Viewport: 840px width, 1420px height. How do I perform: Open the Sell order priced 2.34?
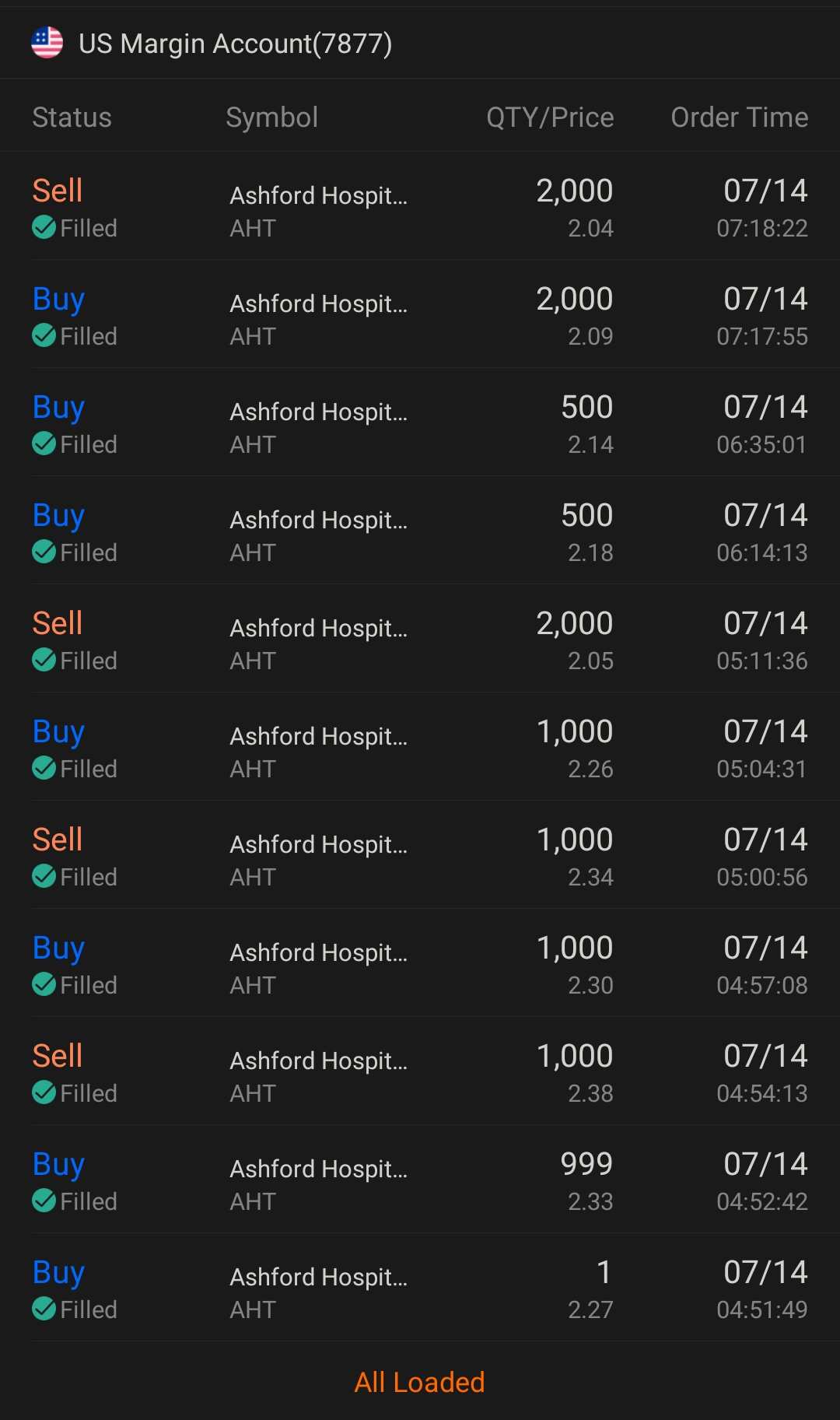point(420,855)
